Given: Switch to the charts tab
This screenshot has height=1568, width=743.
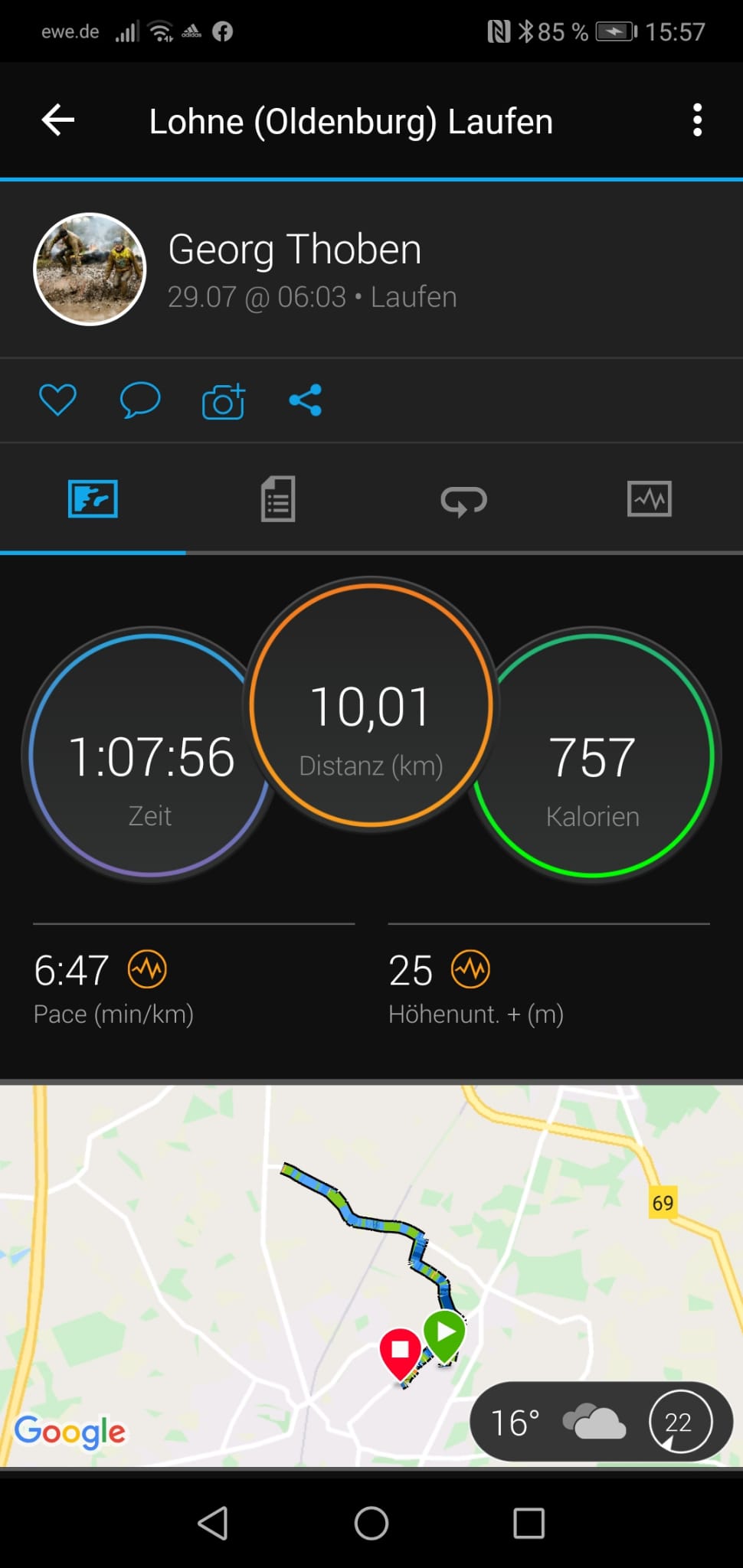Looking at the screenshot, I should (x=650, y=499).
